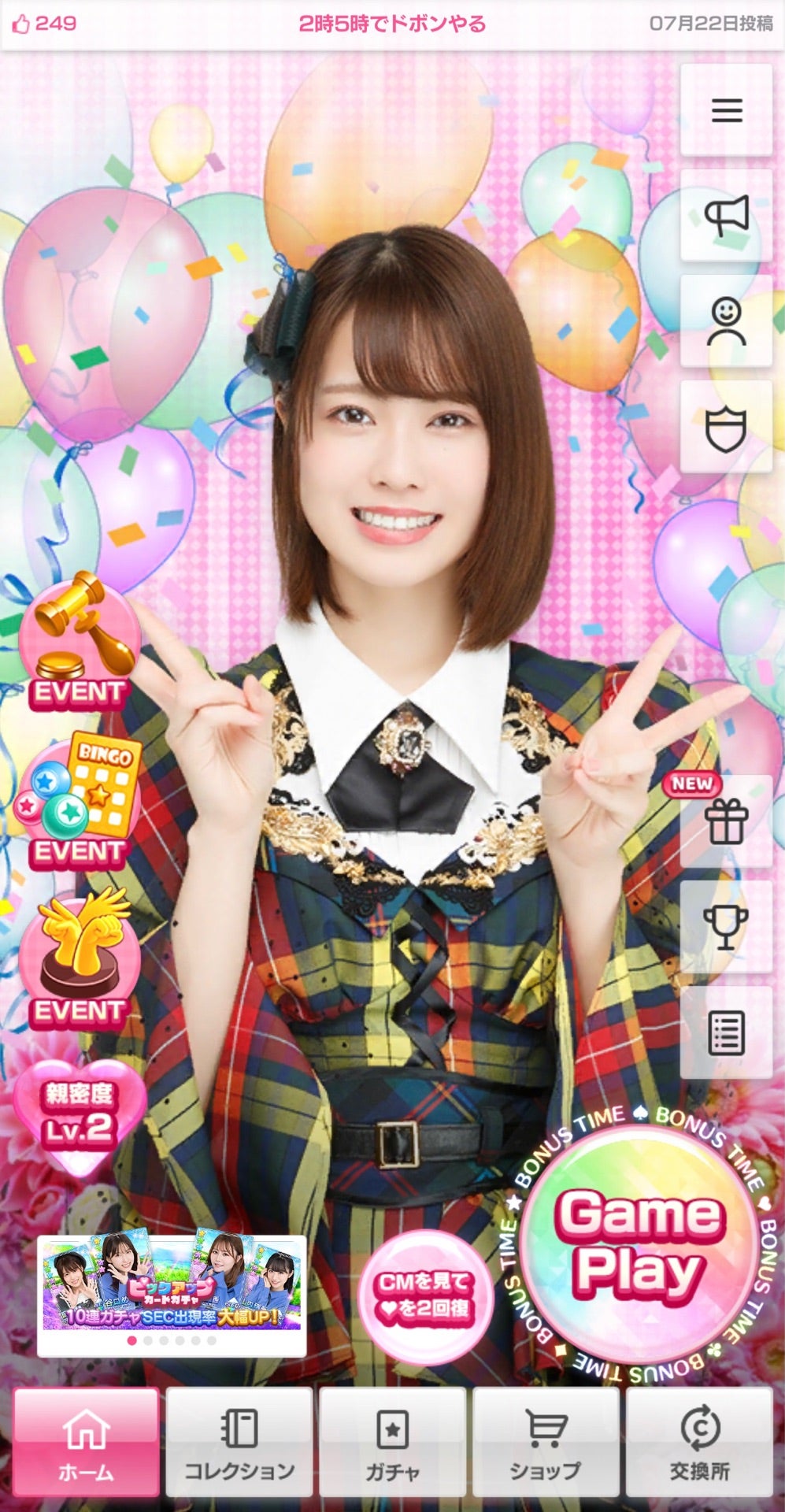Viewport: 785px width, 1512px height.
Task: Go to the ガチャ tab
Action: click(x=392, y=1443)
